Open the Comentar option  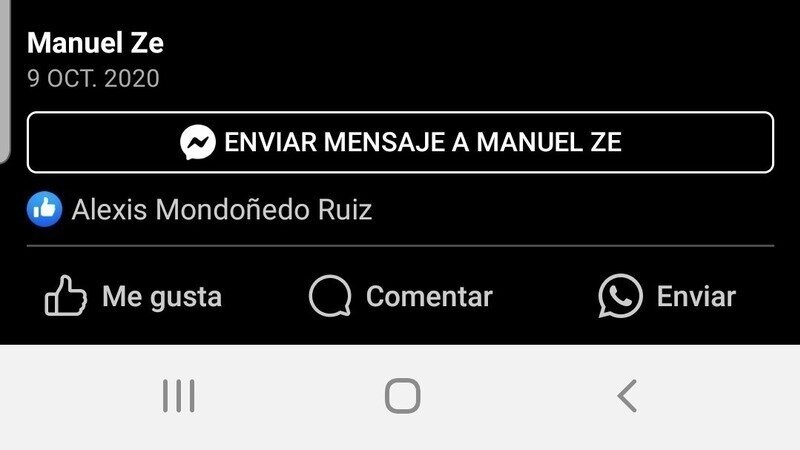[400, 297]
